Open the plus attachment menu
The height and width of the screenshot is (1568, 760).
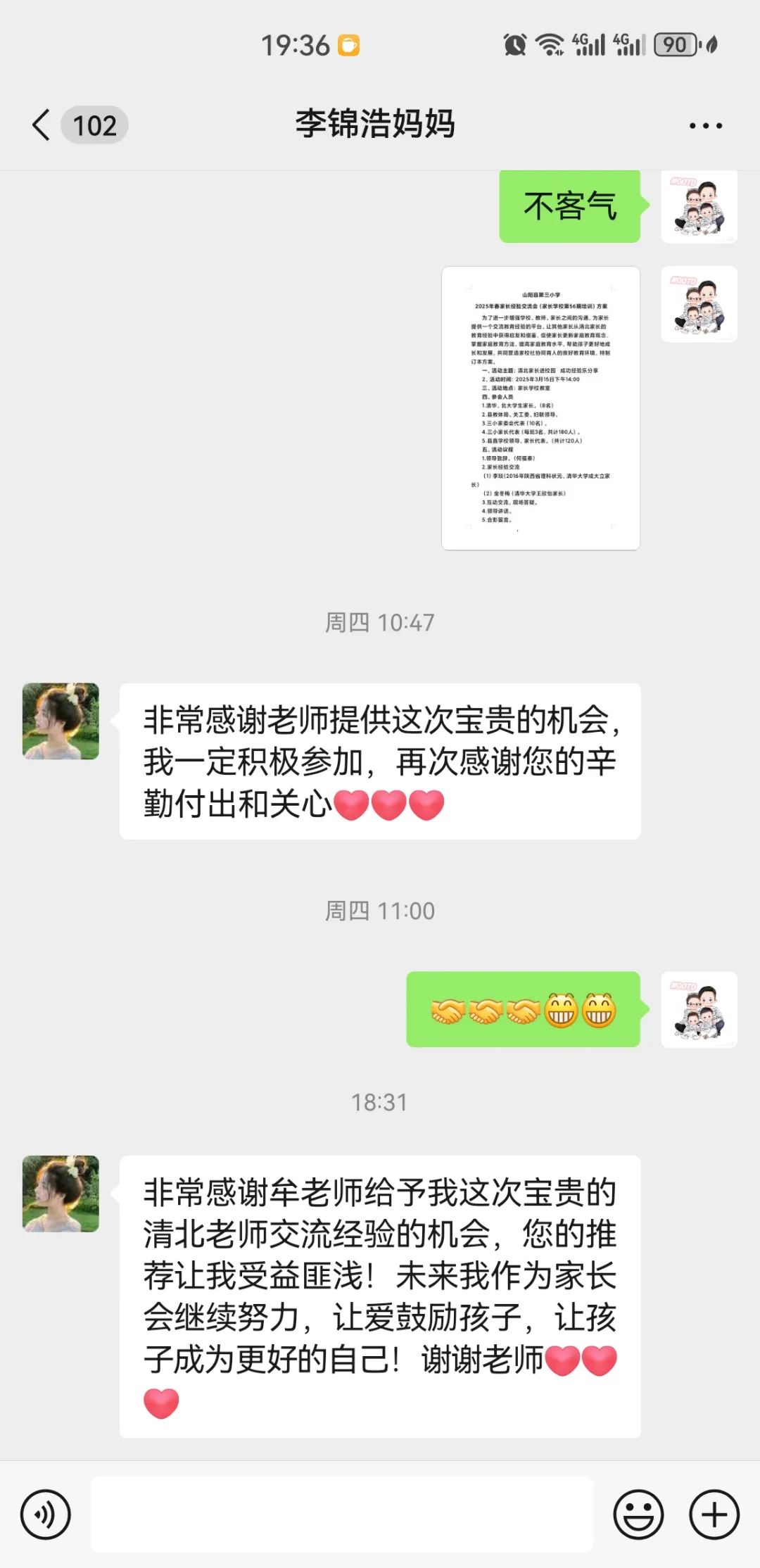714,1514
